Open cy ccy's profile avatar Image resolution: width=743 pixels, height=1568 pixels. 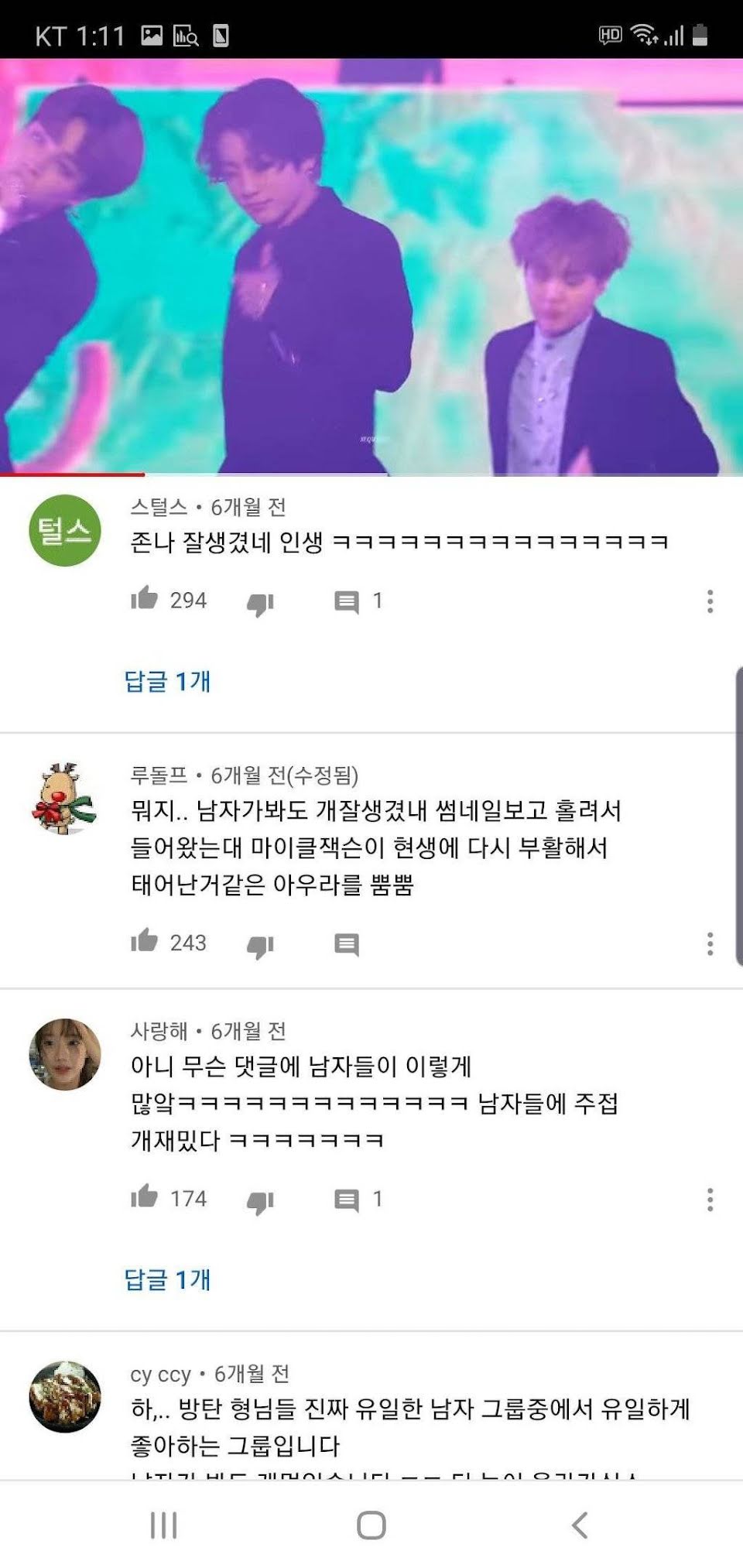[x=65, y=1397]
